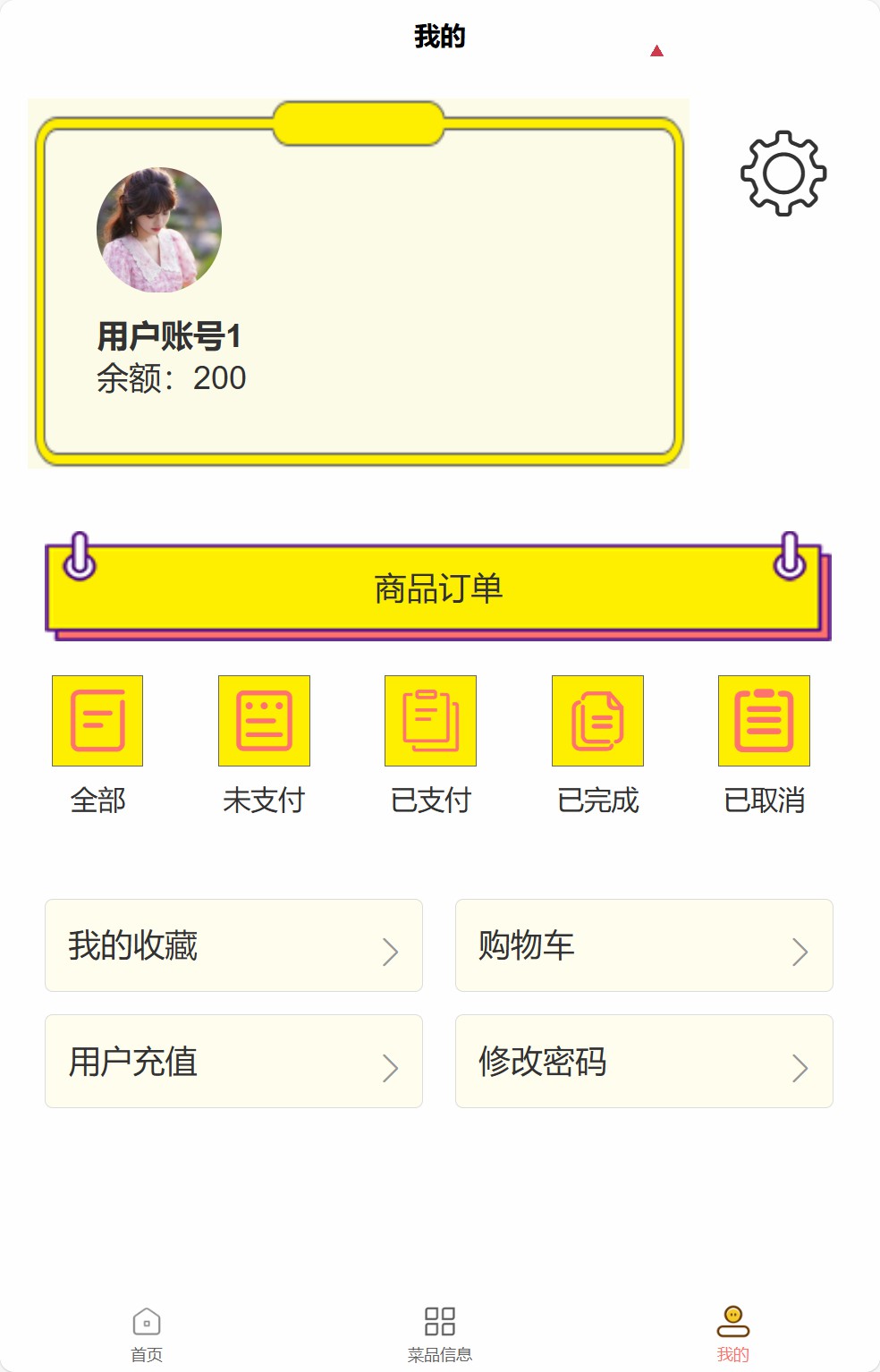The image size is (880, 1372).
Task: Switch to the 菜品信息 tab
Action: 440,1333
